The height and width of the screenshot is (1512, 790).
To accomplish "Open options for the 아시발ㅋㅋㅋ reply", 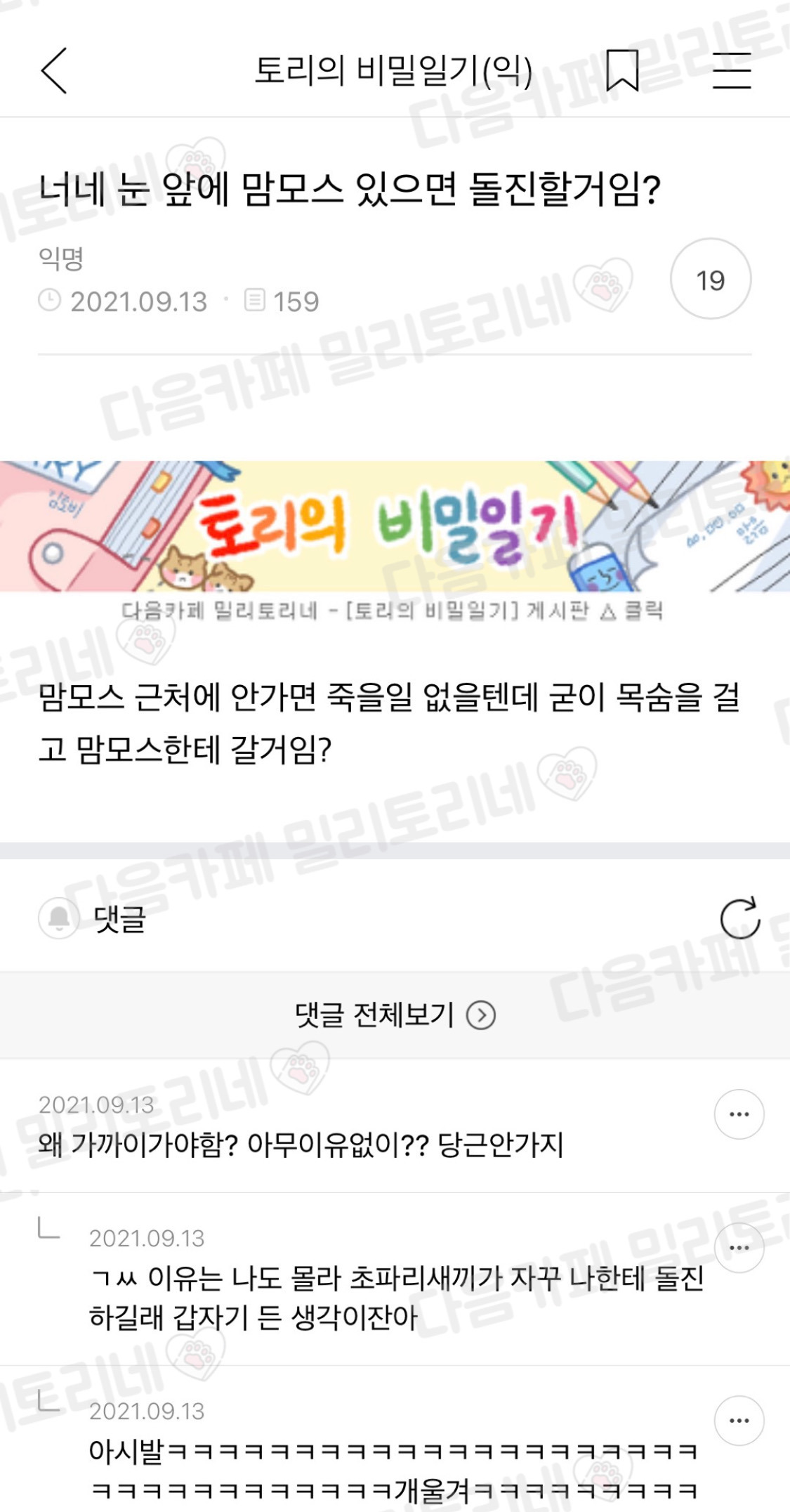I will [739, 1421].
